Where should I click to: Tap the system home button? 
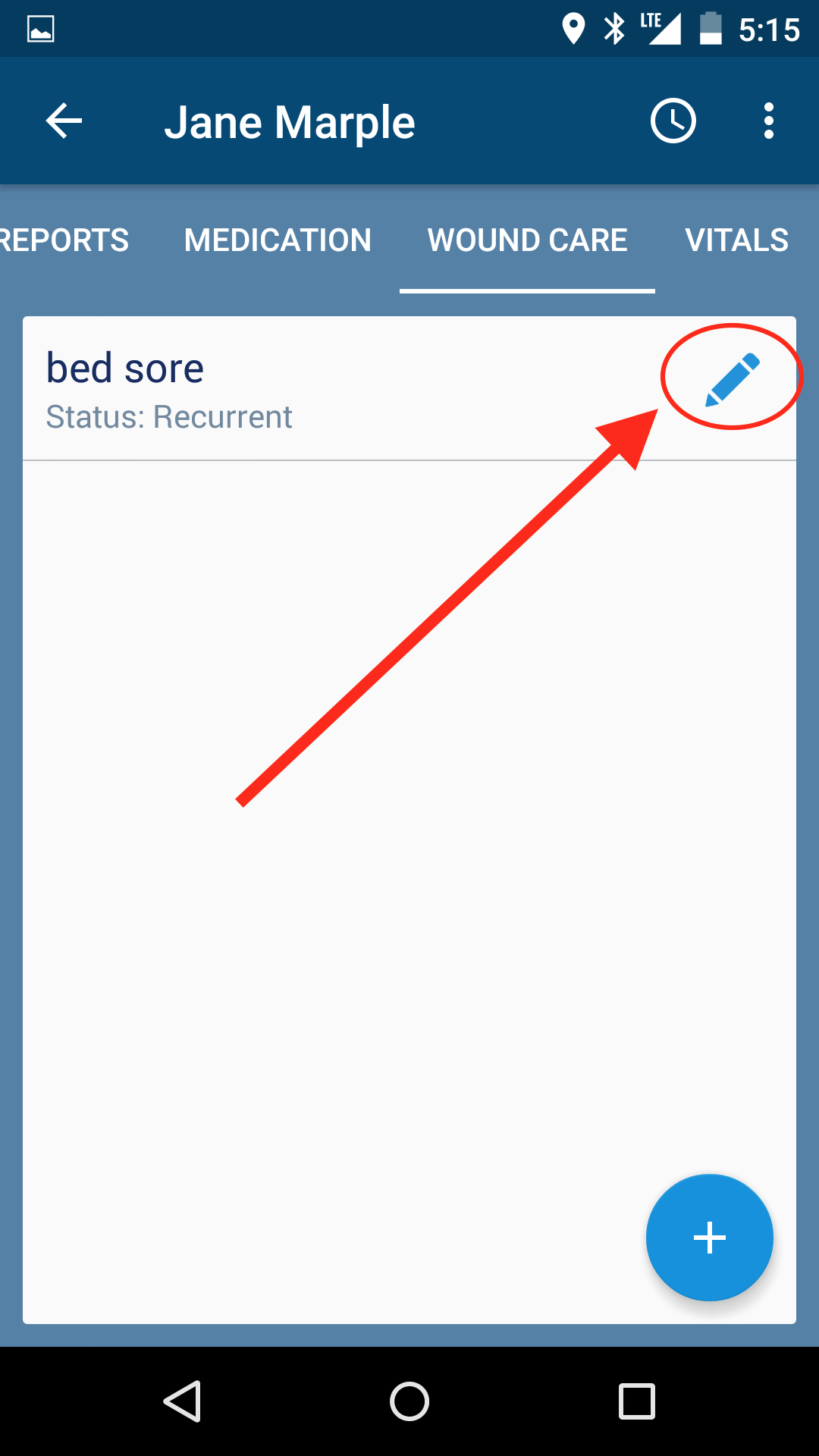tap(409, 1401)
